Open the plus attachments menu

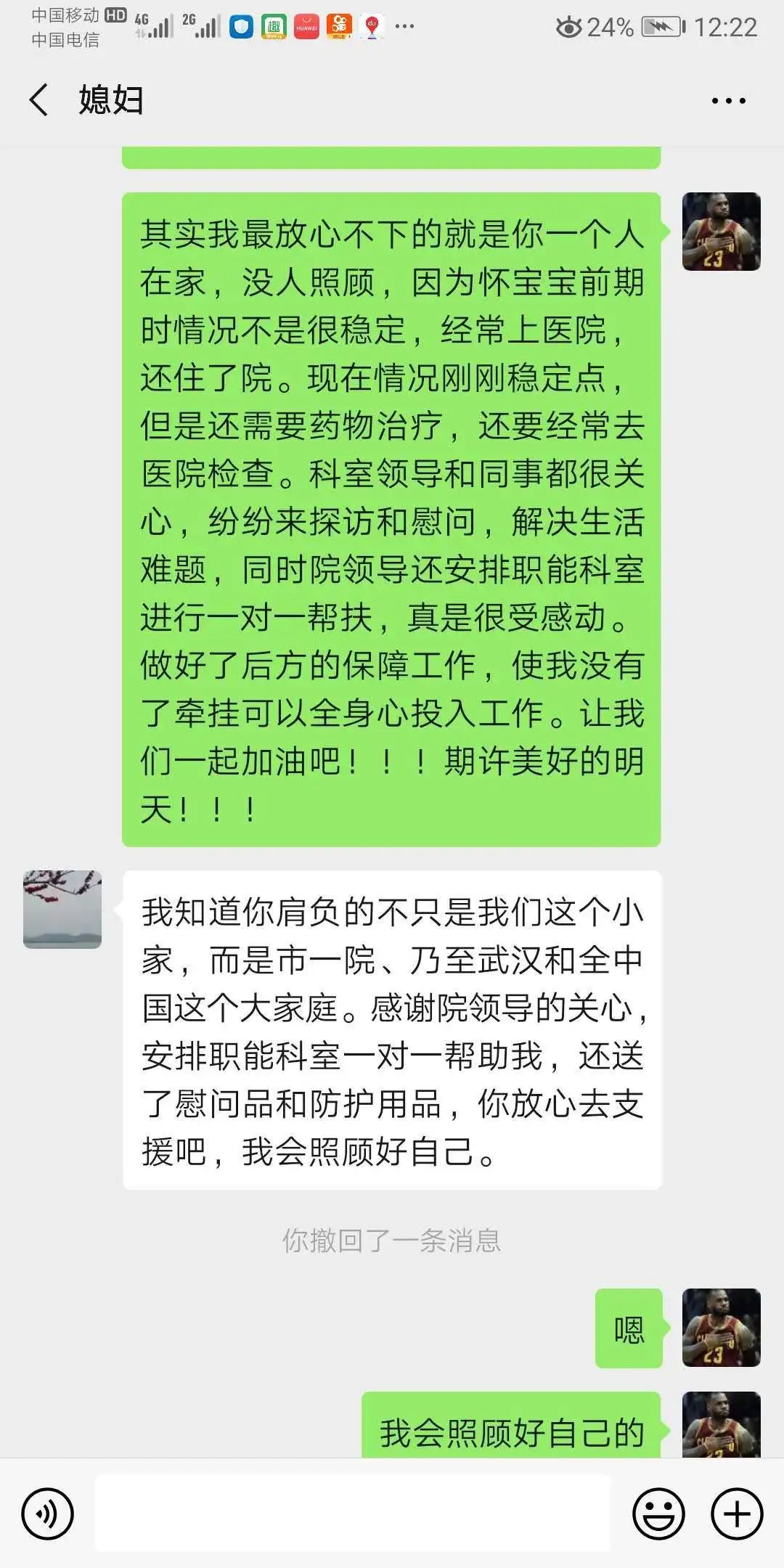[737, 1514]
